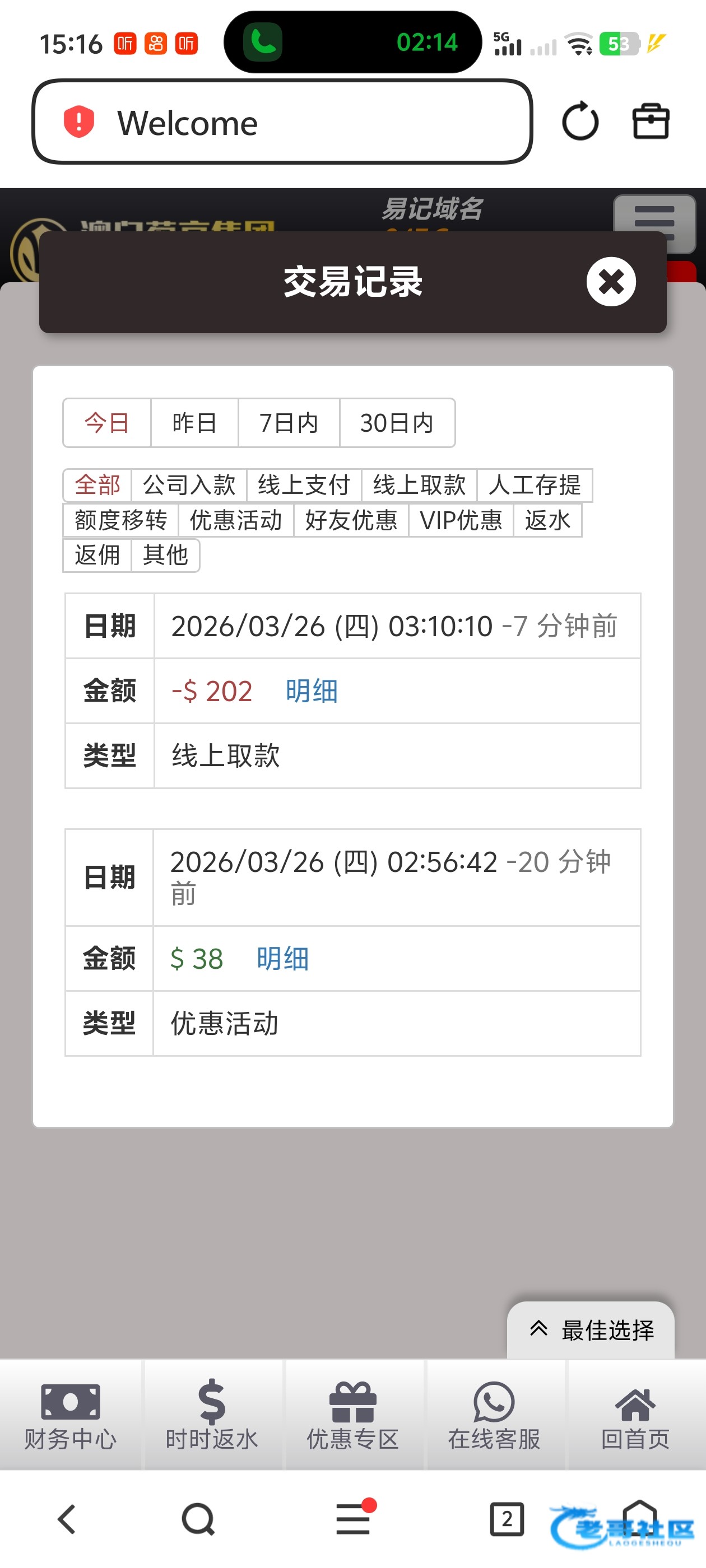View 明细 of the $38 promotion
Image resolution: width=706 pixels, height=1568 pixels.
[x=282, y=959]
